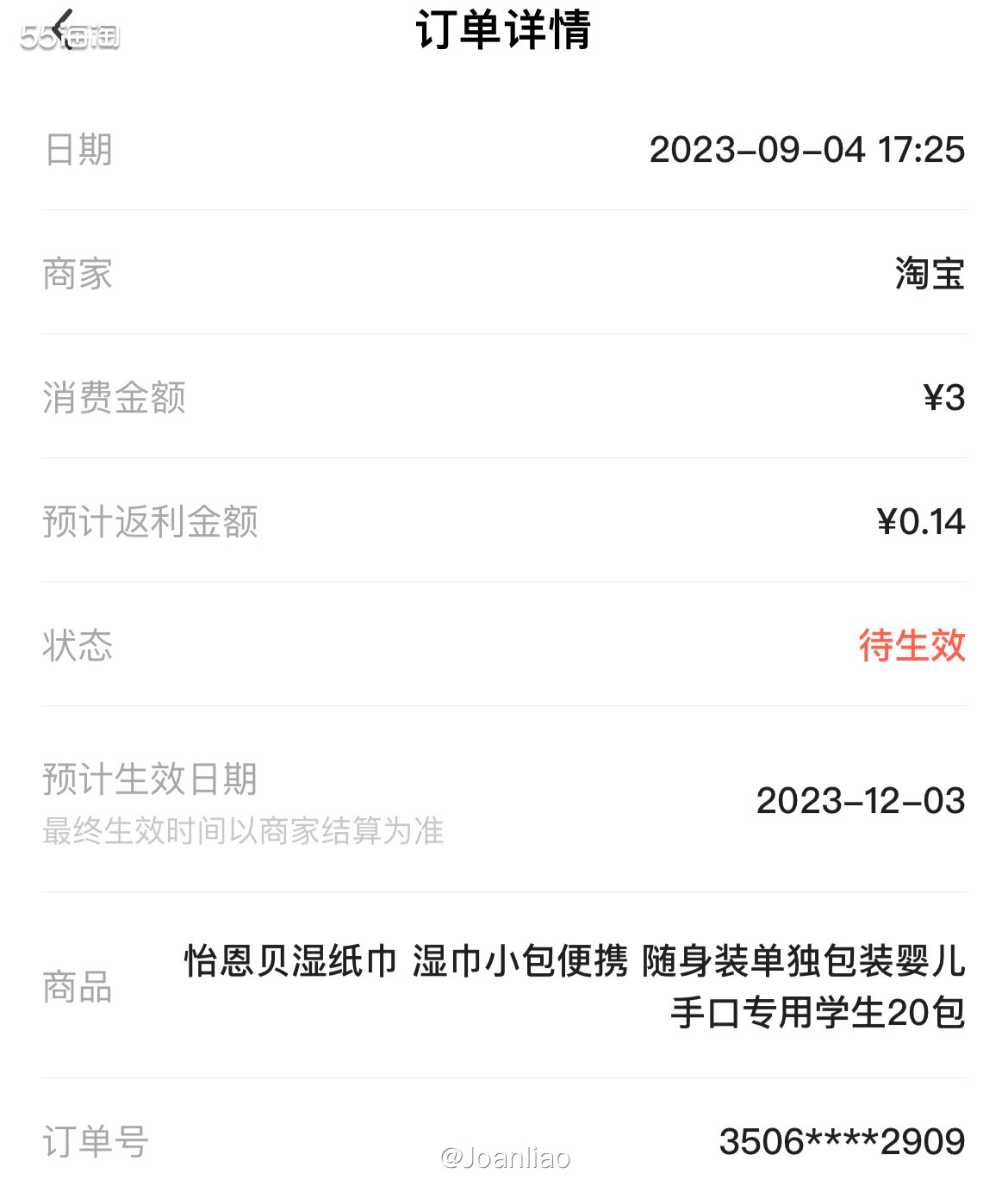This screenshot has width=1008, height=1198.
Task: Select the 预计生效日期 section header
Action: click(153, 779)
